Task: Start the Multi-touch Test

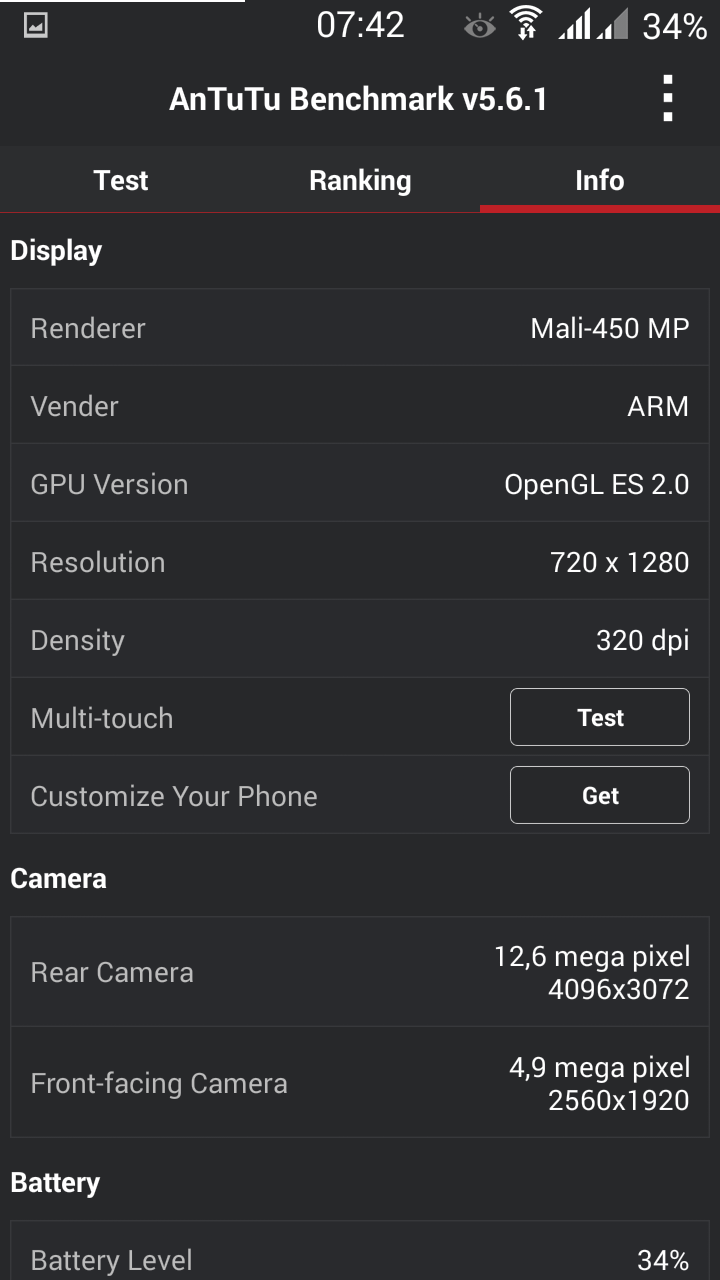Action: (600, 717)
